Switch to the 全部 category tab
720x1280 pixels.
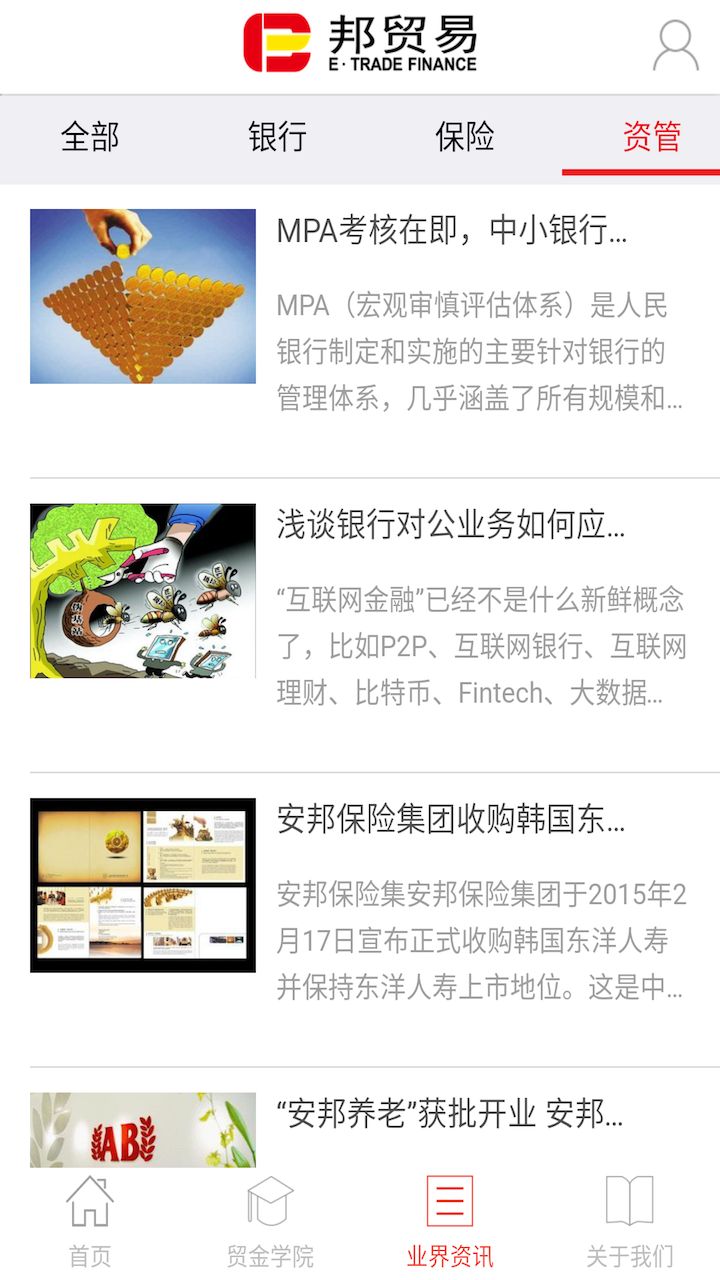[x=90, y=137]
